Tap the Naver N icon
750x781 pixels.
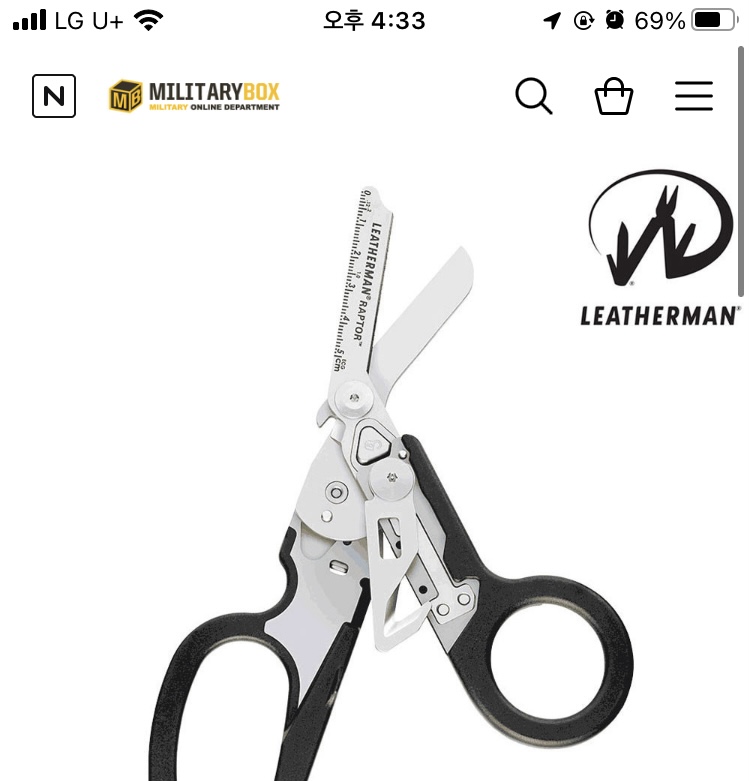54,96
